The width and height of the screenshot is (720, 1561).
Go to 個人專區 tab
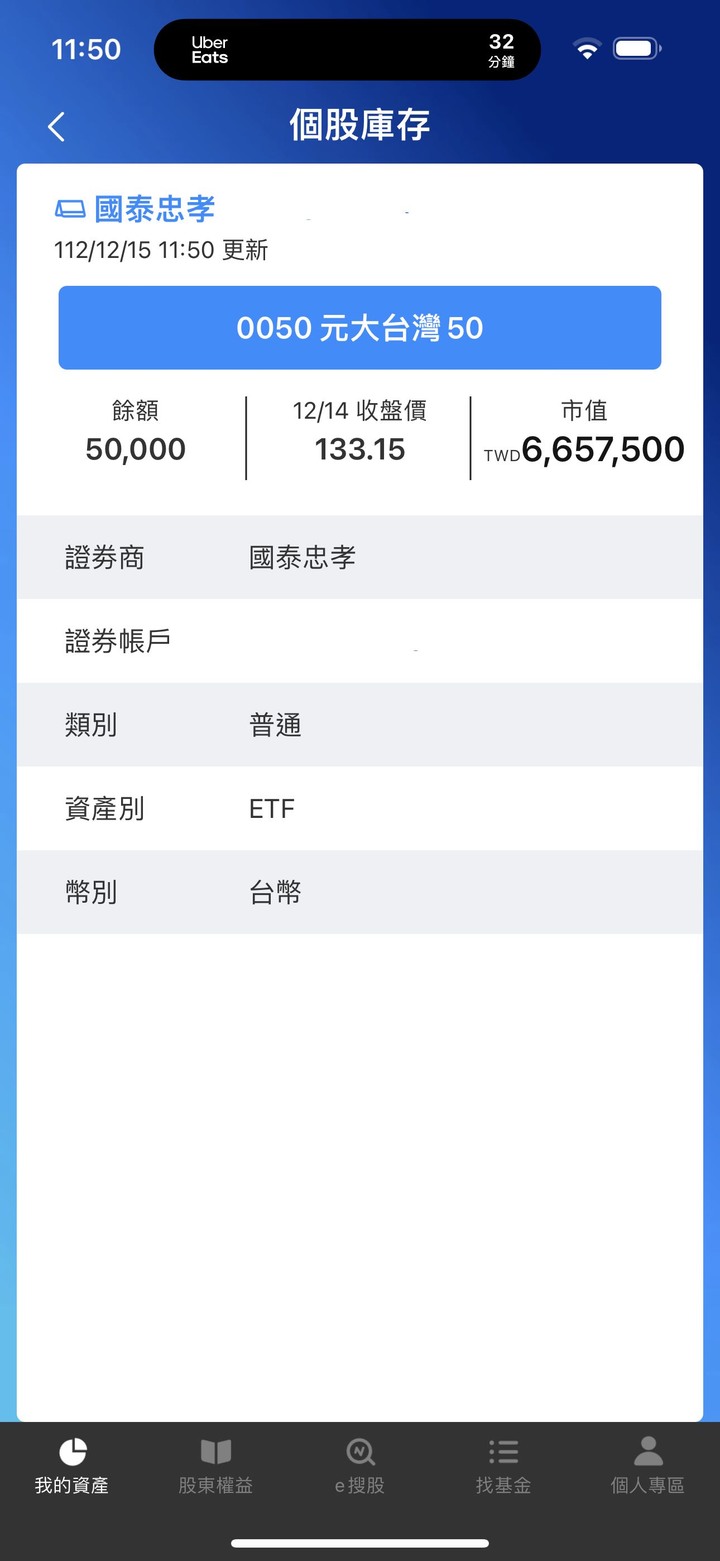coord(647,1466)
